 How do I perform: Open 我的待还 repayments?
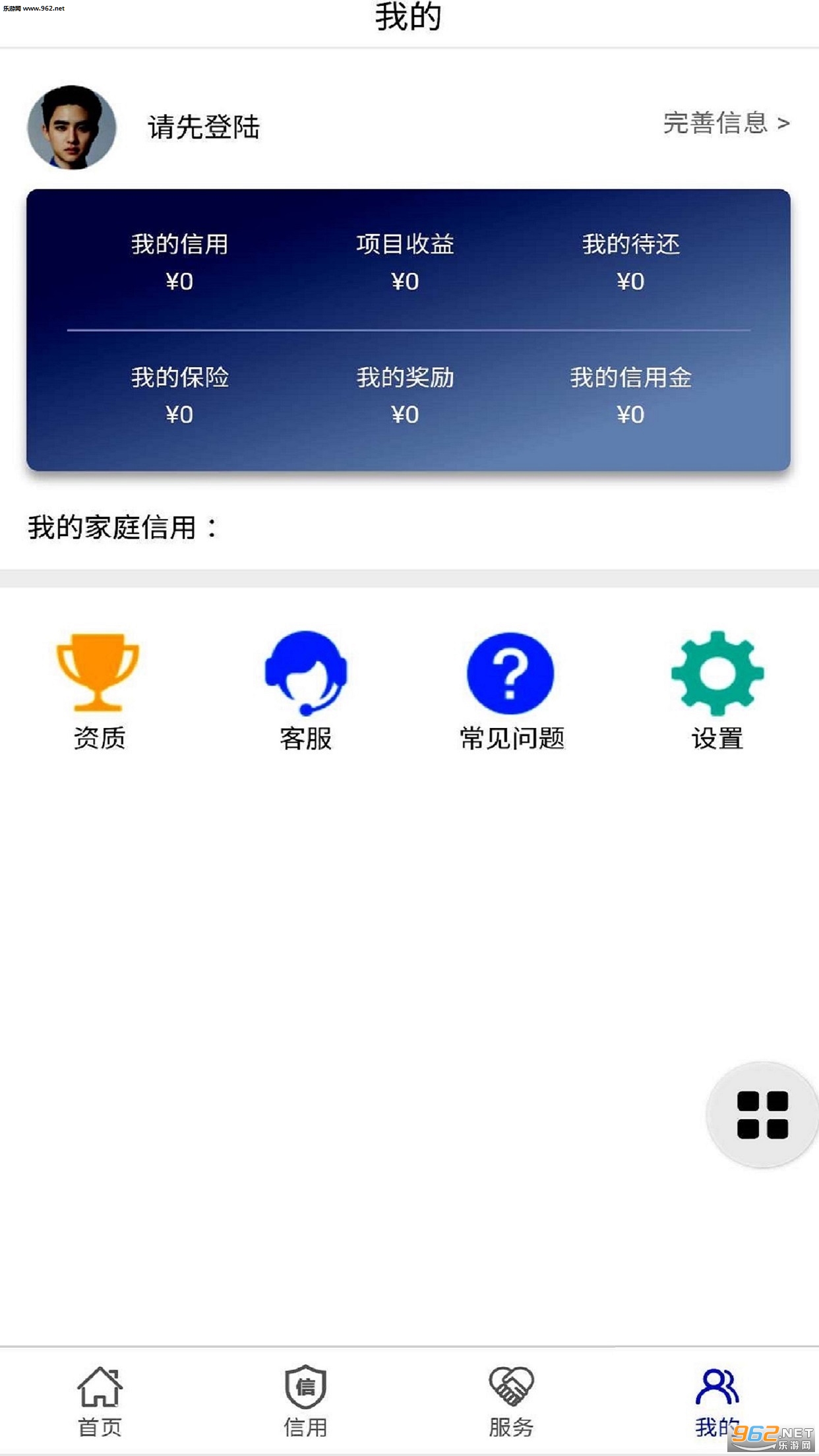pos(630,262)
